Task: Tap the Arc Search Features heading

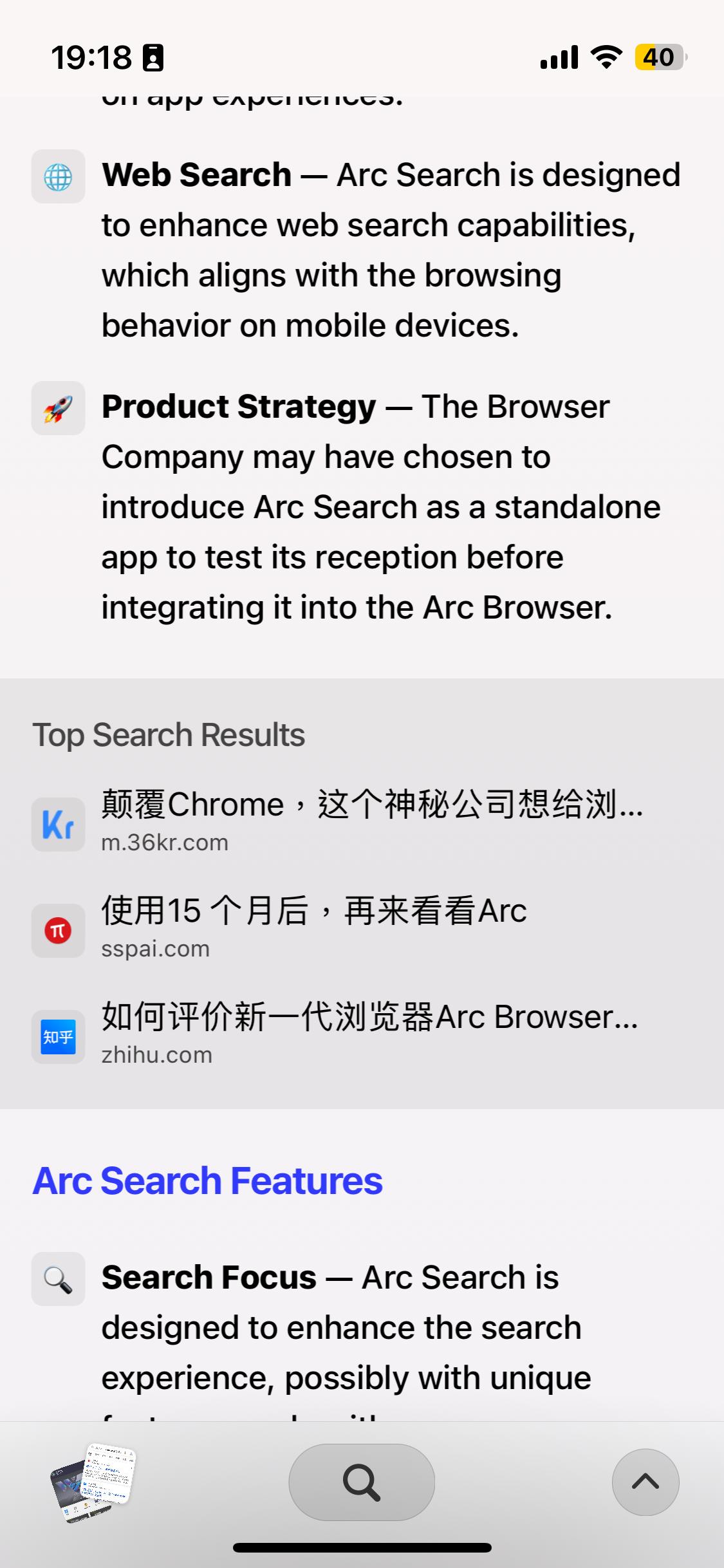Action: 207,1180
